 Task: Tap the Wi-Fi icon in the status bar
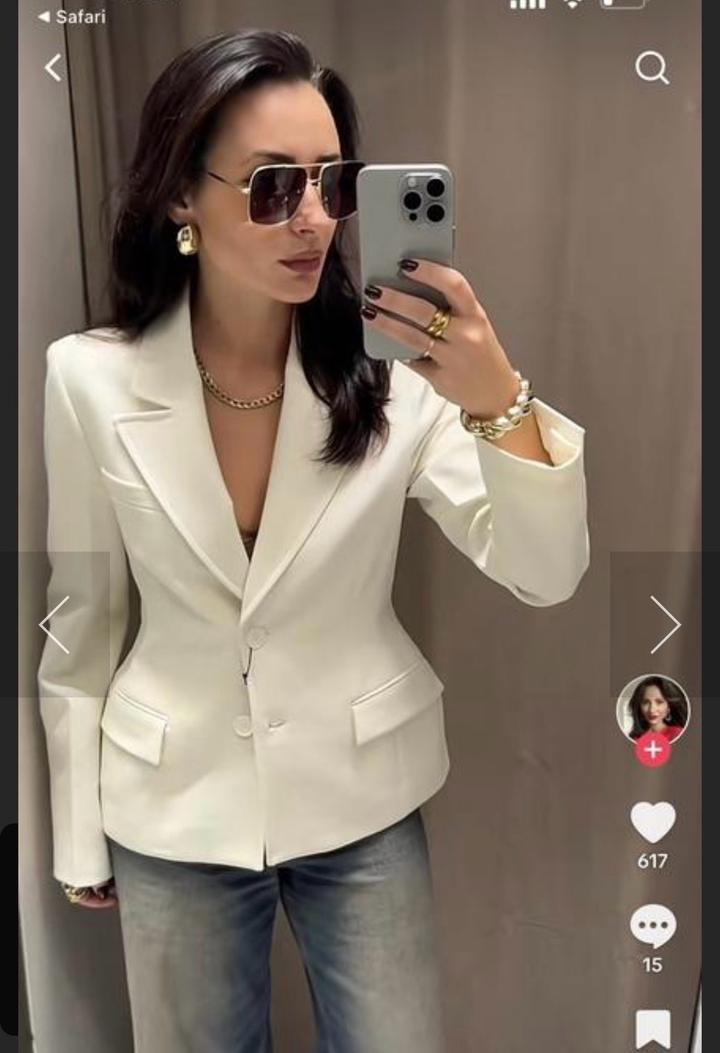pyautogui.click(x=571, y=5)
